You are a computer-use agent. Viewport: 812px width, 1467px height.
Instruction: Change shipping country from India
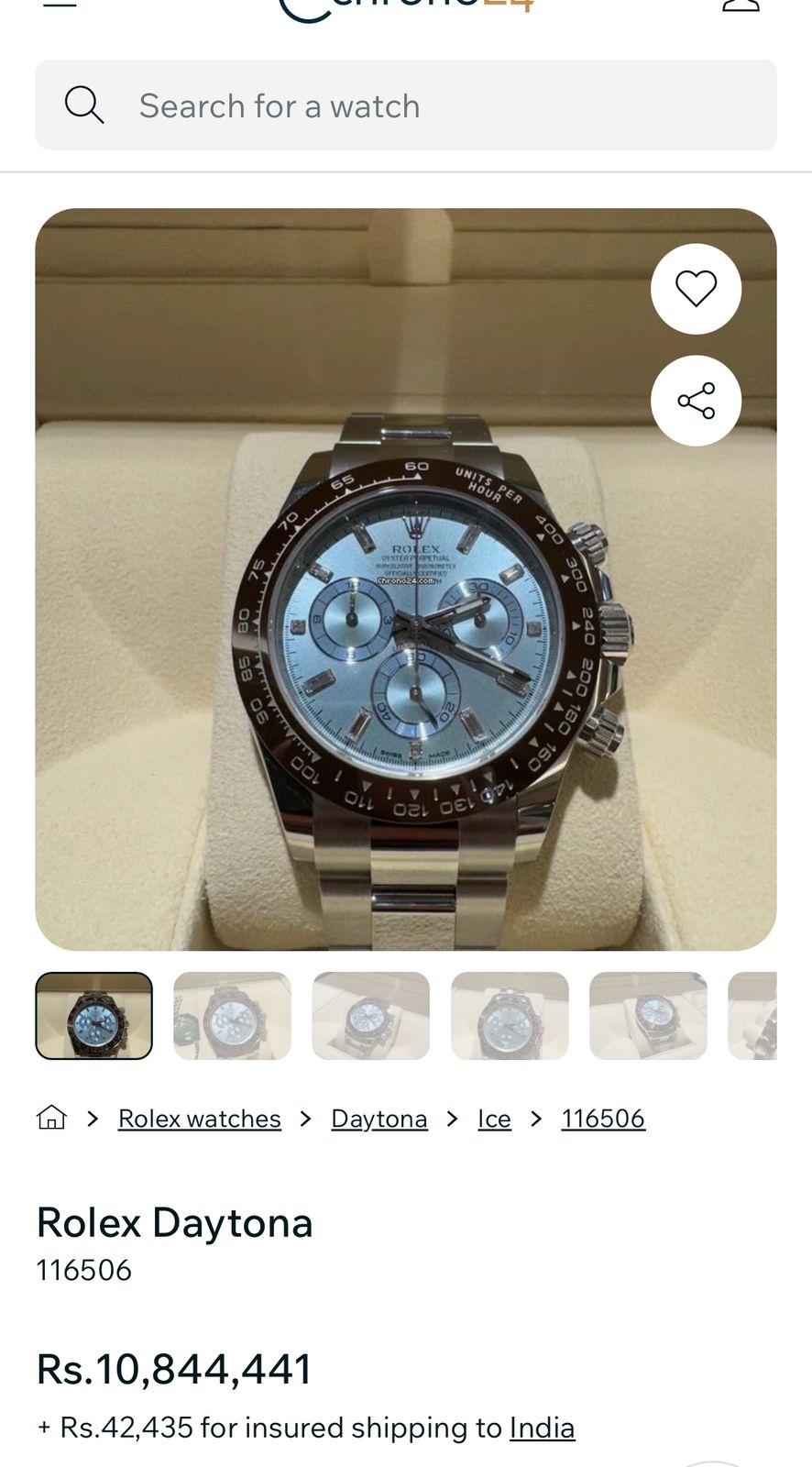pos(542,1428)
